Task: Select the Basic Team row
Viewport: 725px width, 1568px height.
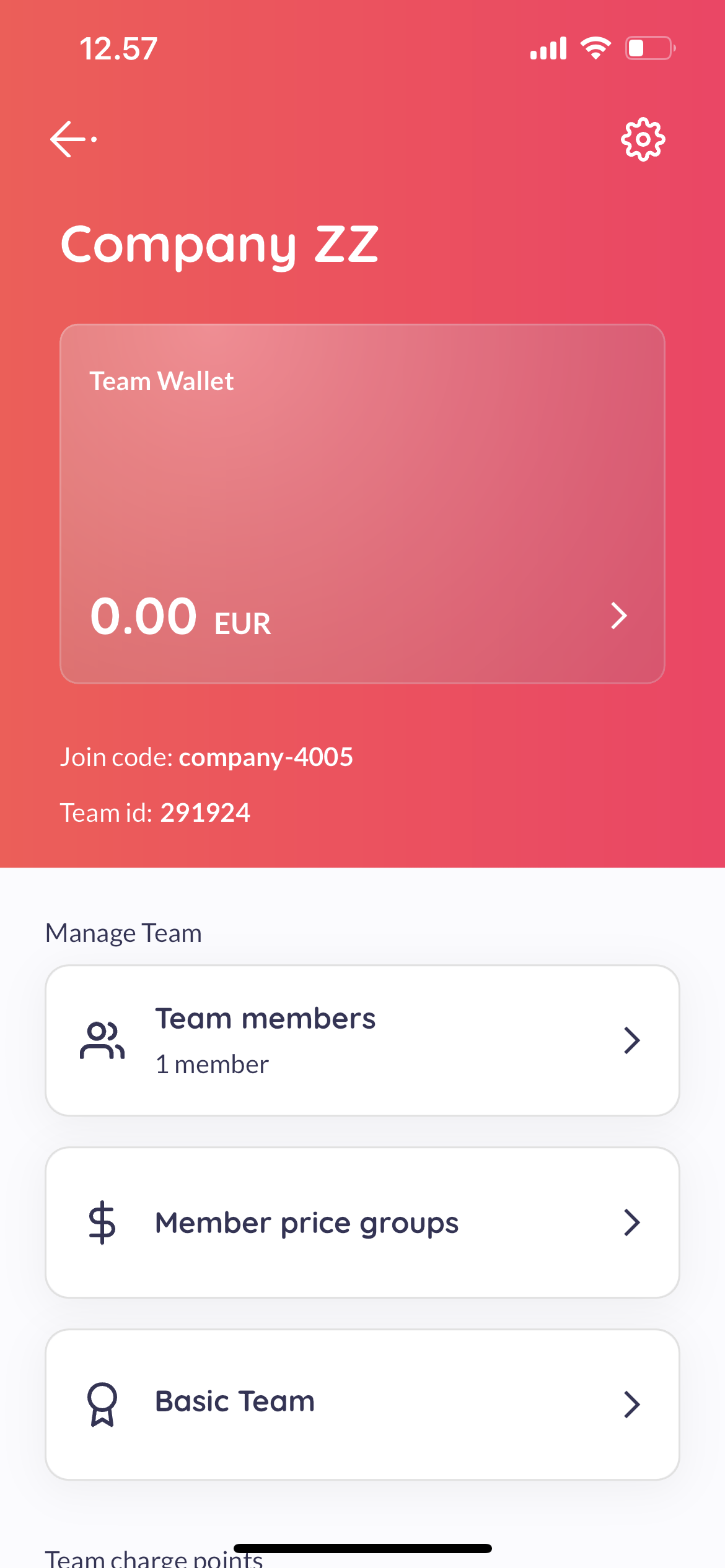Action: click(x=362, y=1404)
